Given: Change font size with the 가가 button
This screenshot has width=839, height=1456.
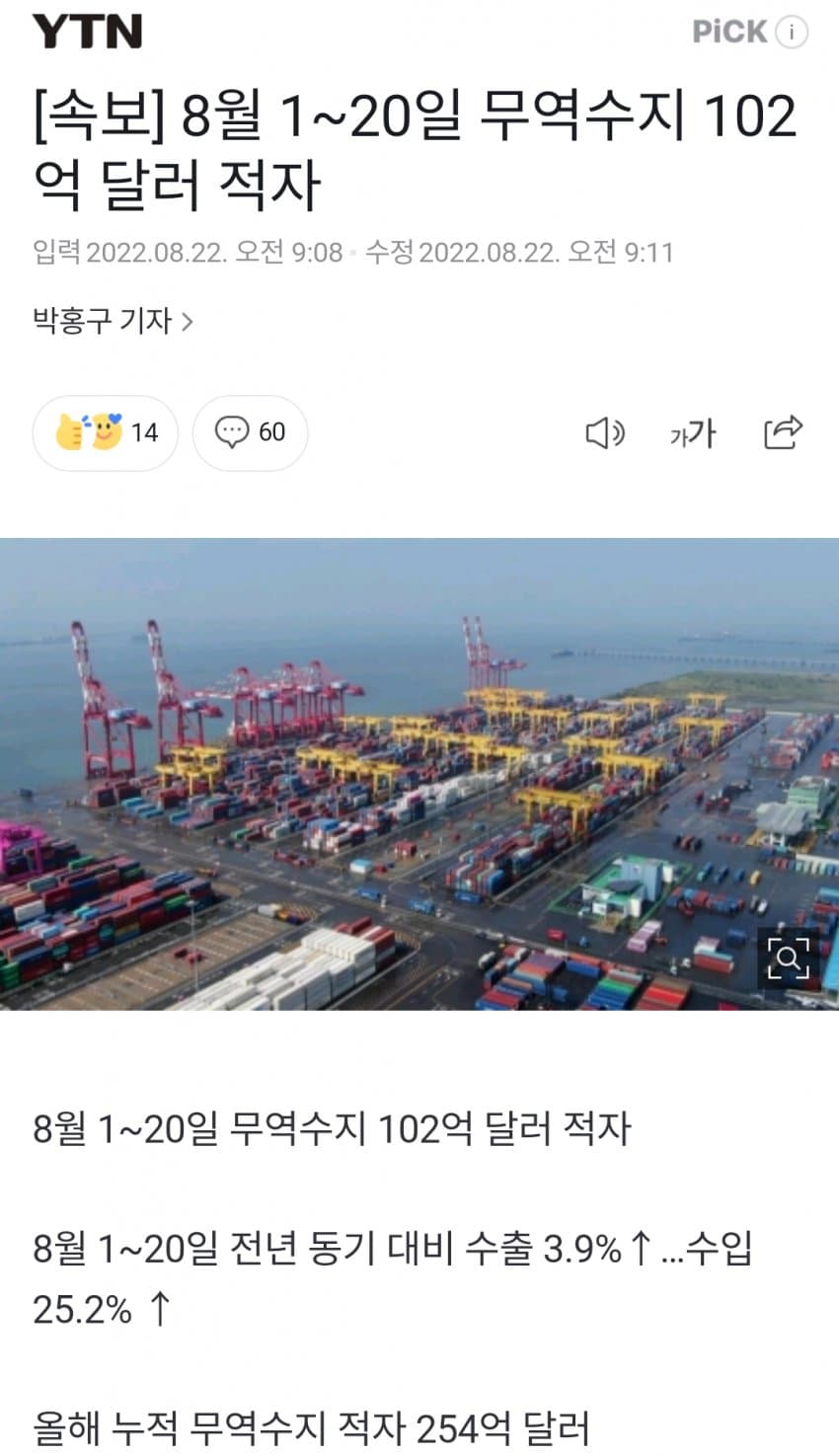Looking at the screenshot, I should click(693, 432).
